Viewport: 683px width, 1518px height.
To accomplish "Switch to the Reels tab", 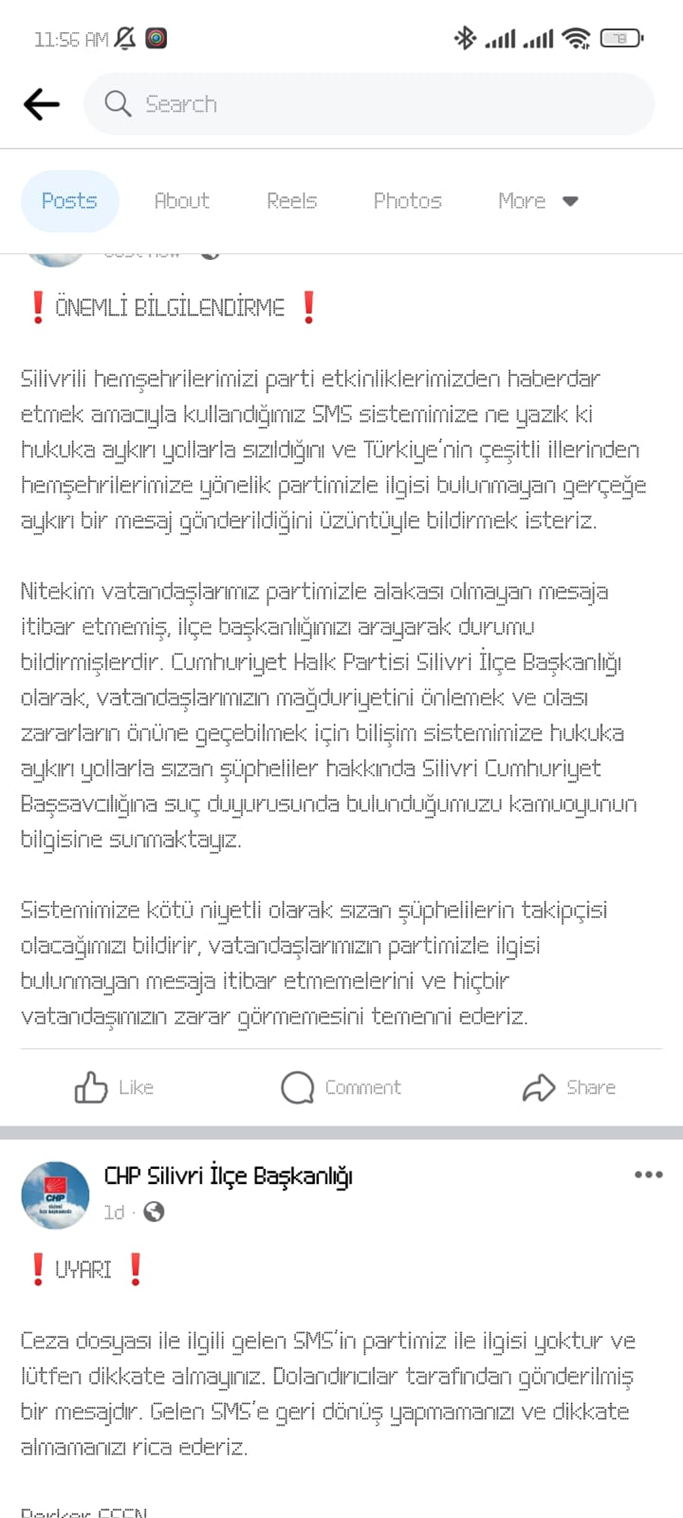I will [292, 201].
